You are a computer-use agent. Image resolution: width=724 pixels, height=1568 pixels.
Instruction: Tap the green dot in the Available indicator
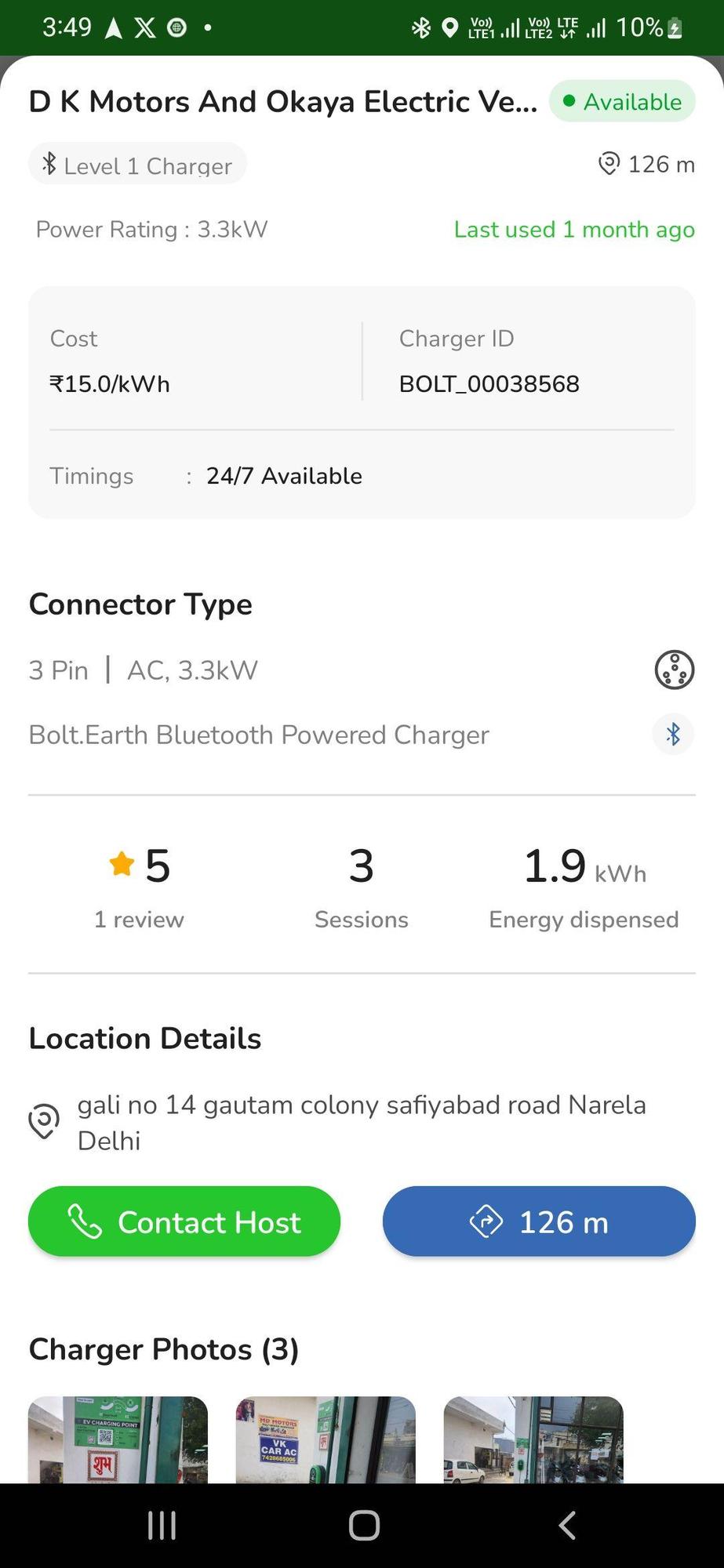pyautogui.click(x=569, y=102)
